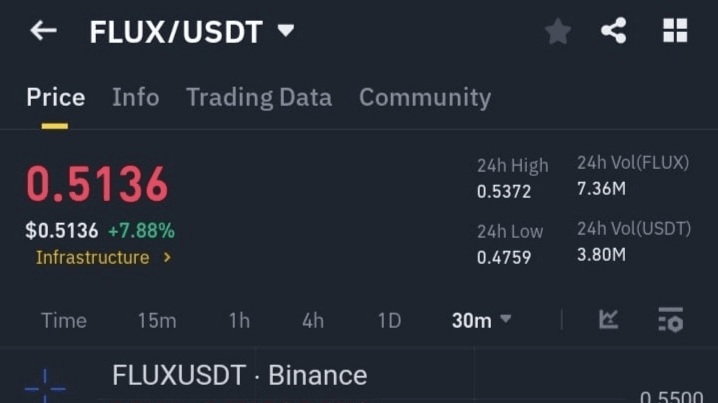
Task: Set chart interval to 1D
Action: coord(389,320)
